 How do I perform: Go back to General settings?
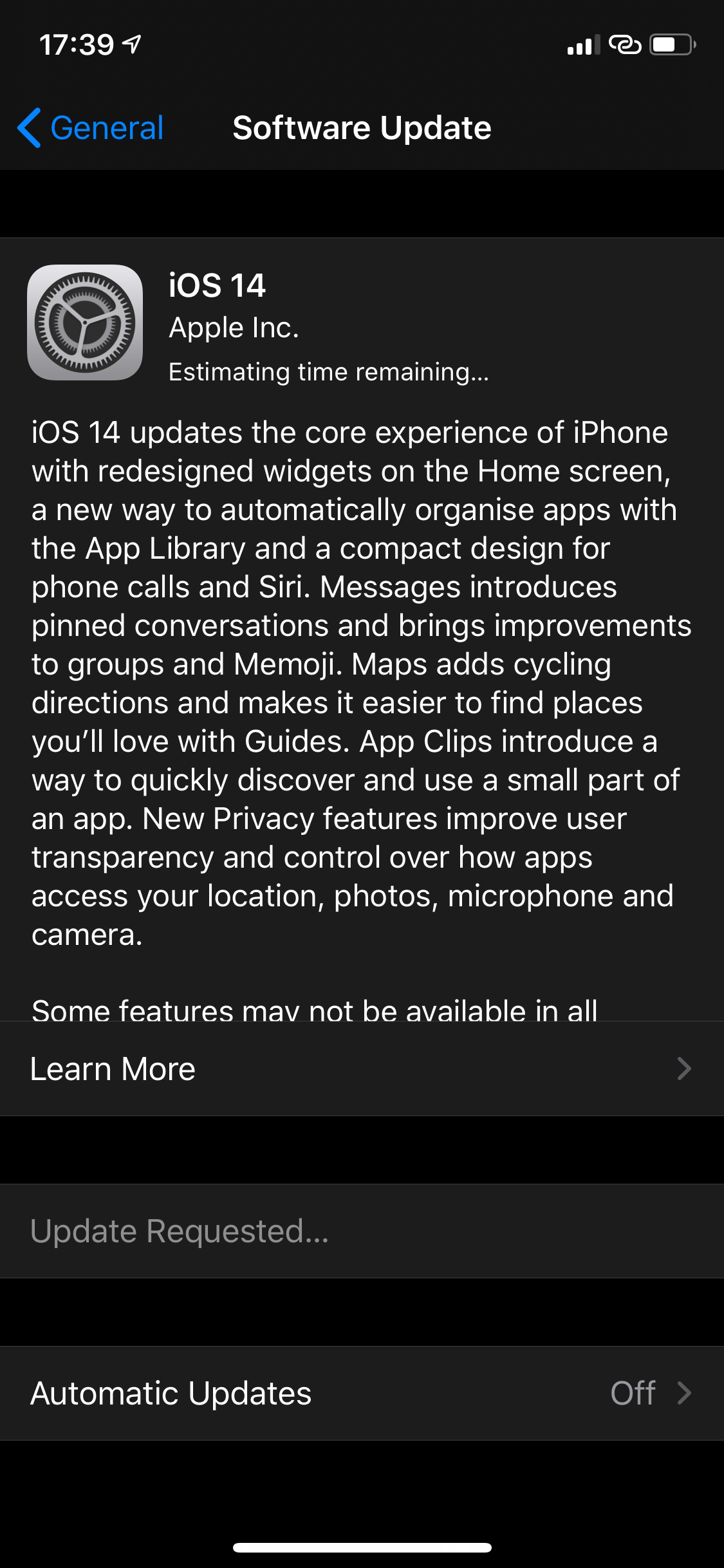(91, 127)
